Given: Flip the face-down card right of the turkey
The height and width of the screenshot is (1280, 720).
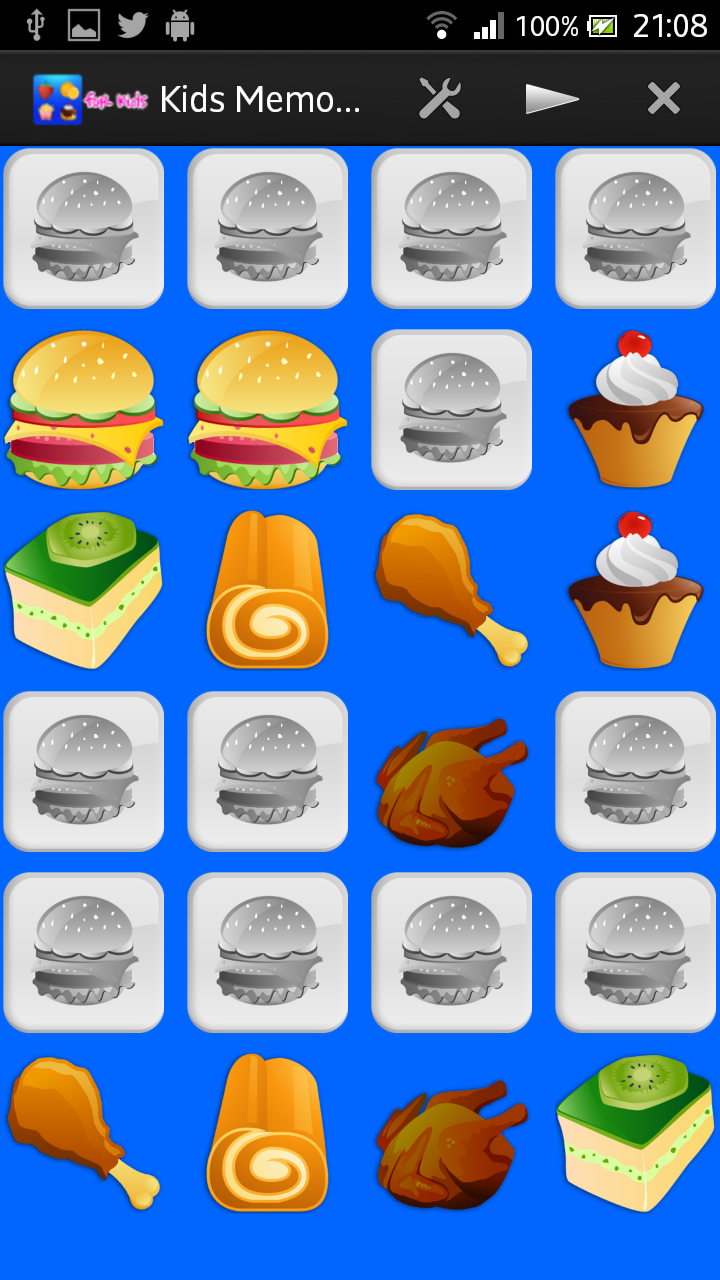Looking at the screenshot, I should click(635, 772).
